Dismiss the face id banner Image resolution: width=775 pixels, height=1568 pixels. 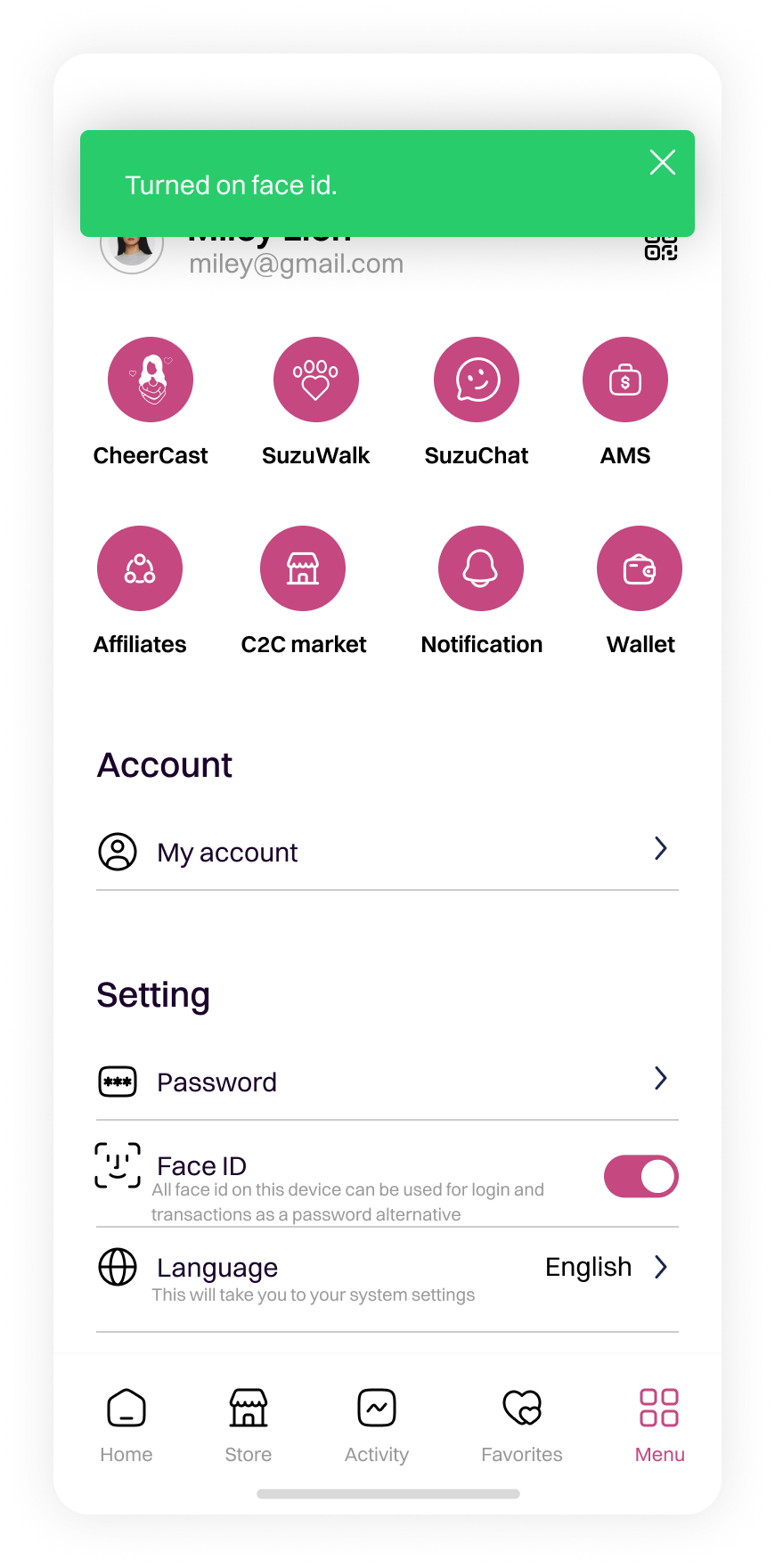coord(662,162)
